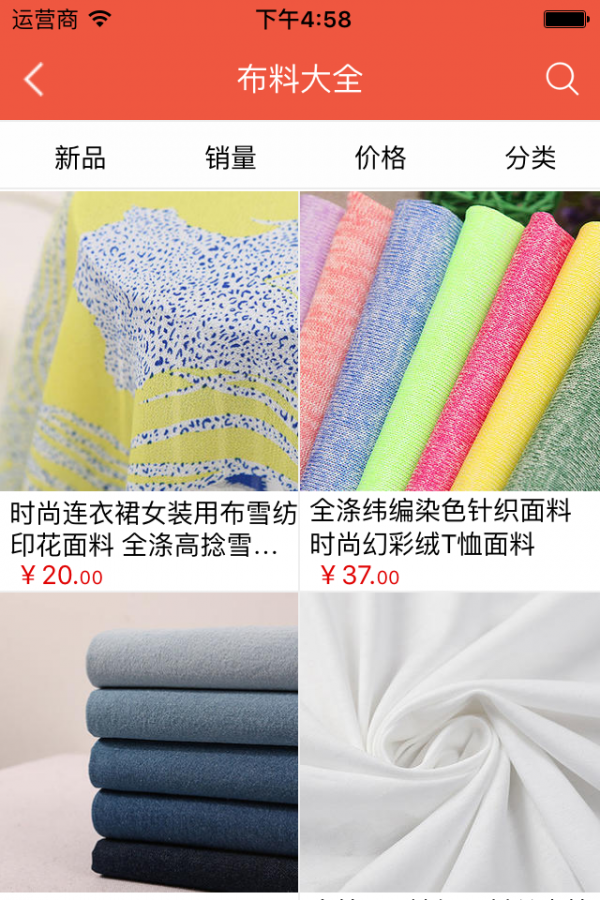
Task: Switch to the 新品 tab
Action: tap(80, 157)
